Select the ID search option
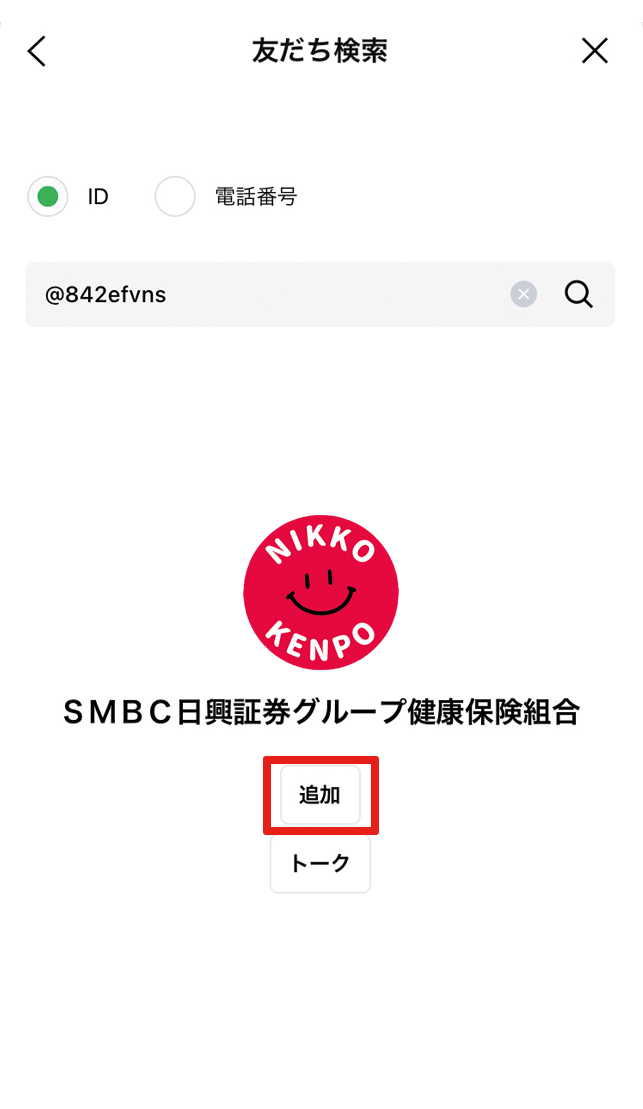Viewport: 643px width, 1109px height. click(x=48, y=197)
